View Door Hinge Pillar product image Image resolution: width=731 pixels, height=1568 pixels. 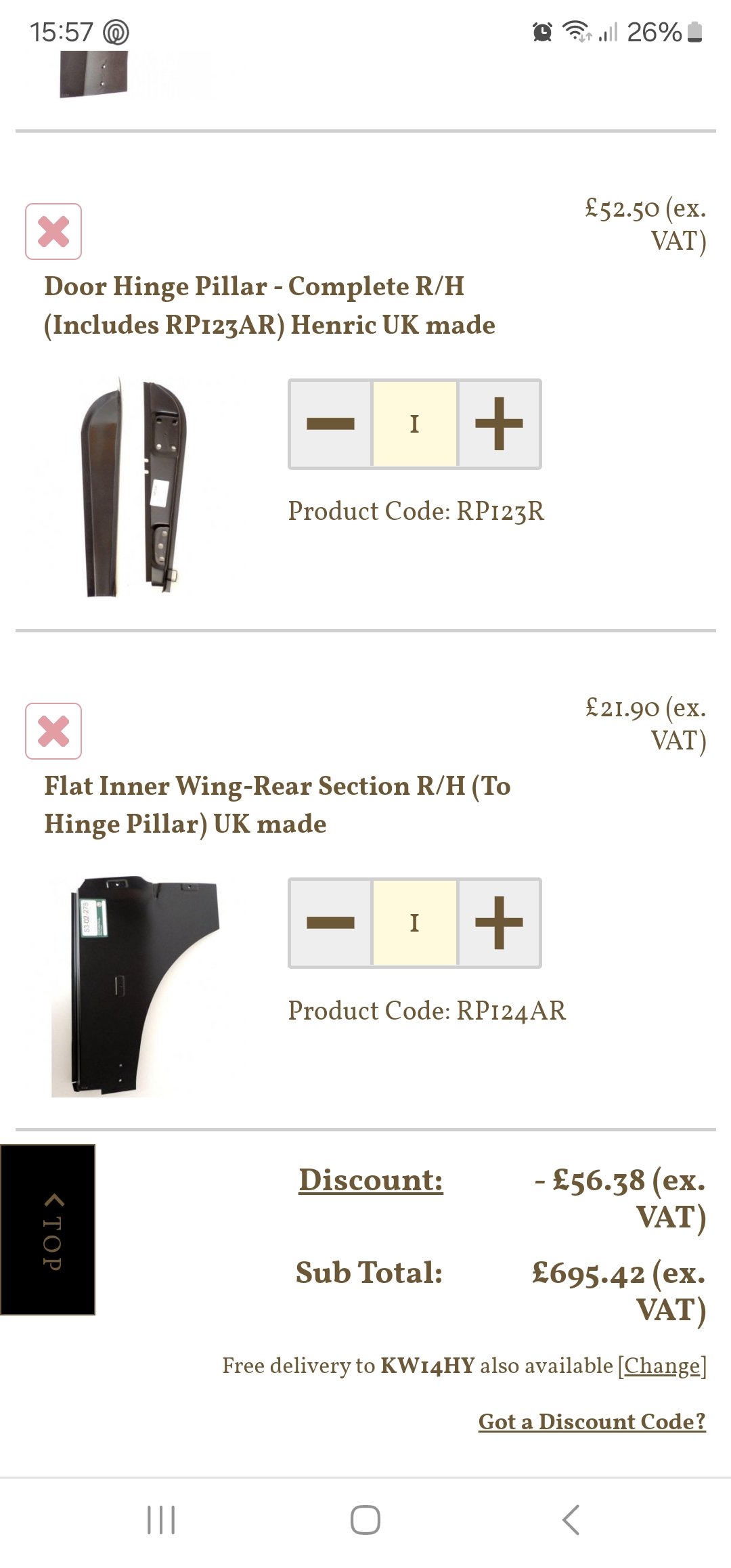(x=134, y=487)
